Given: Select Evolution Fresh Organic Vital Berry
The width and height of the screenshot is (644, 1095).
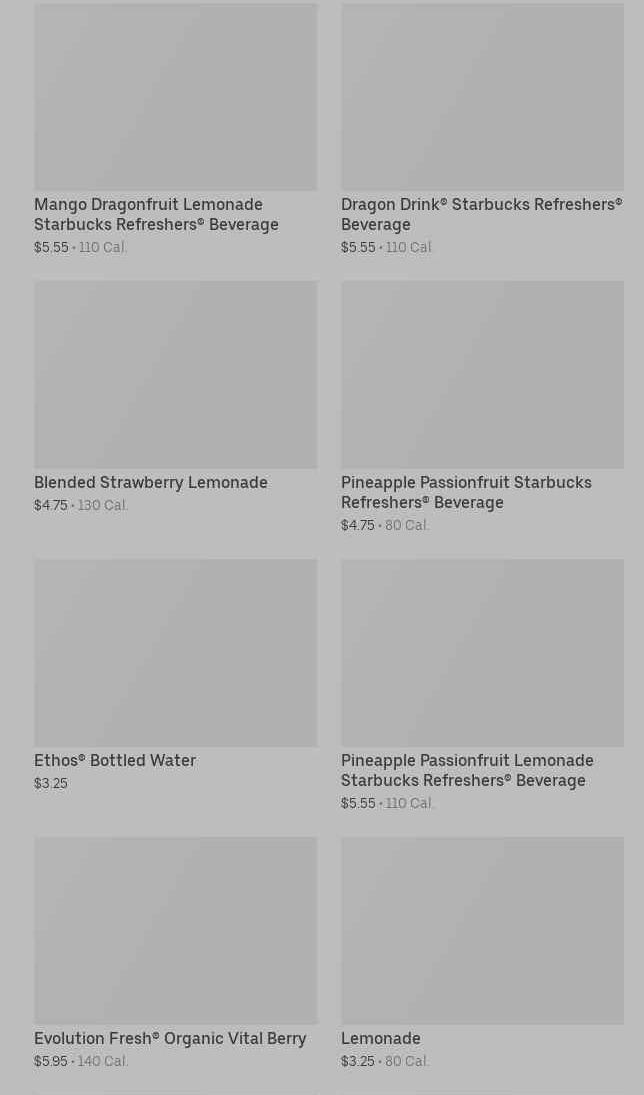Looking at the screenshot, I should pos(175,953).
